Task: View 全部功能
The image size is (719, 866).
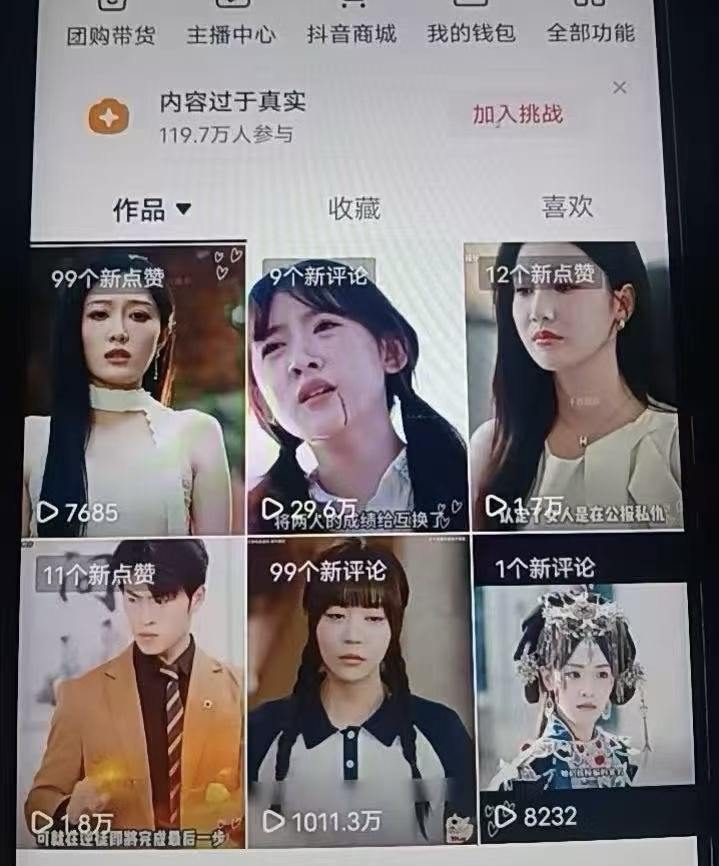Action: pos(590,33)
